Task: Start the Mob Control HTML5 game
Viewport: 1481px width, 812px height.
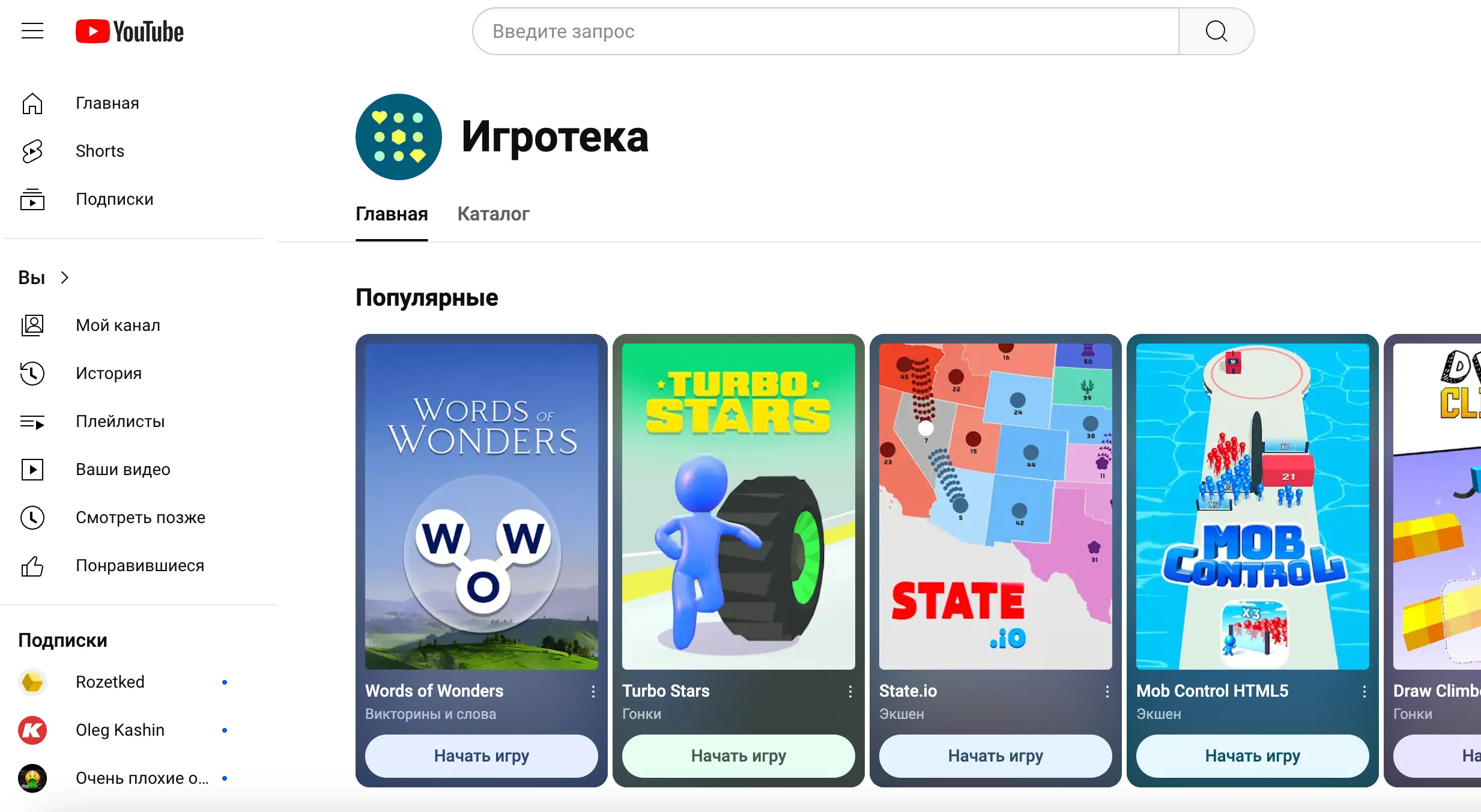Action: (x=1252, y=756)
